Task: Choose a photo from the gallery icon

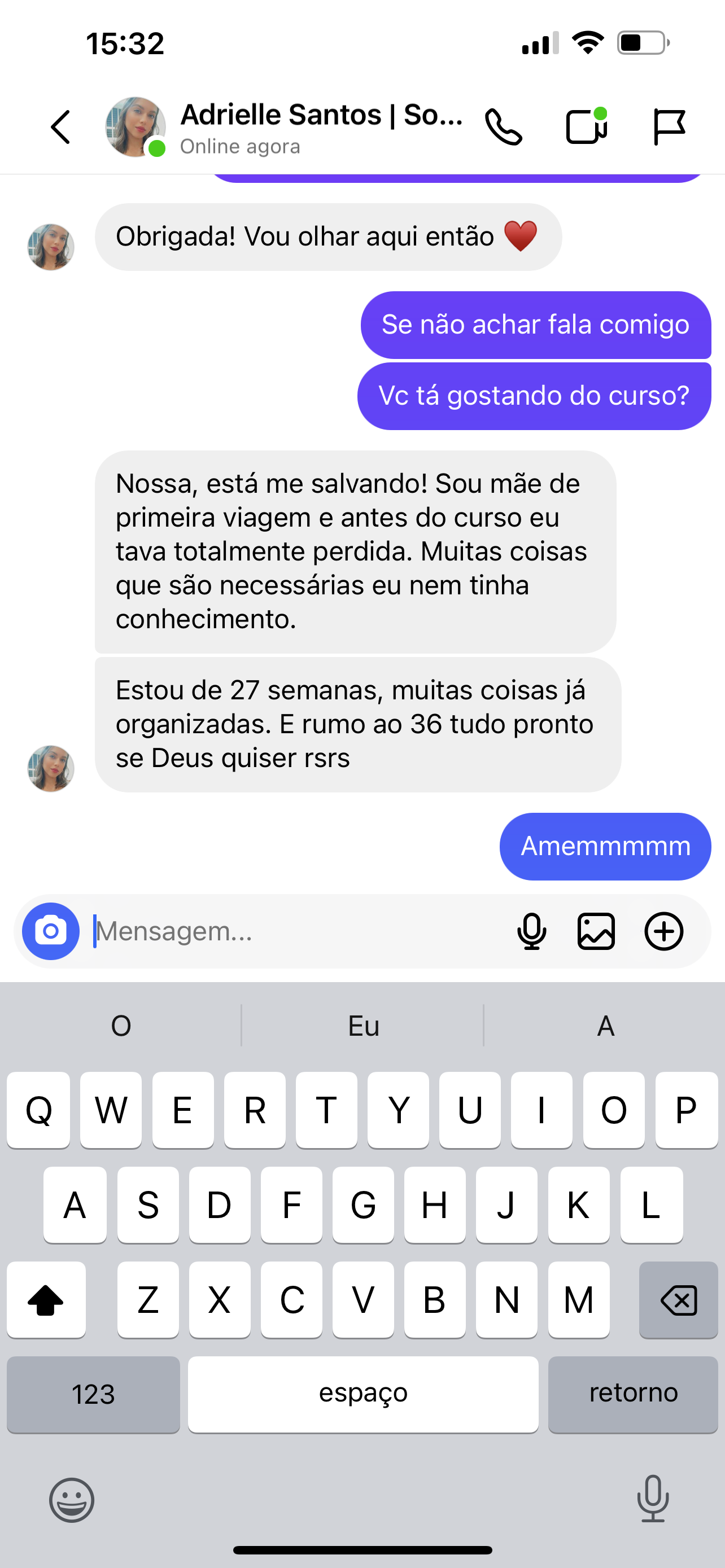Action: coord(596,931)
